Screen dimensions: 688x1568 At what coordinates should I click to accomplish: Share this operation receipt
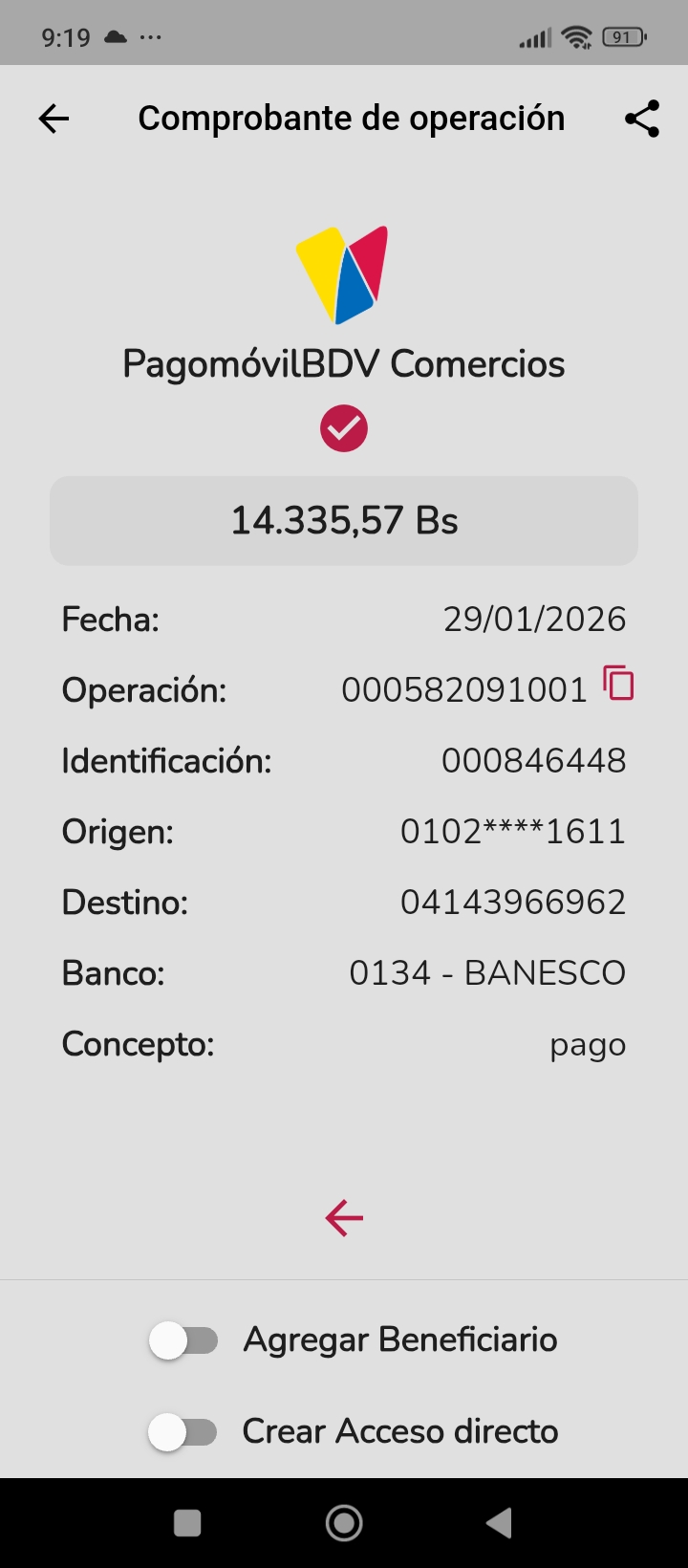pos(642,119)
